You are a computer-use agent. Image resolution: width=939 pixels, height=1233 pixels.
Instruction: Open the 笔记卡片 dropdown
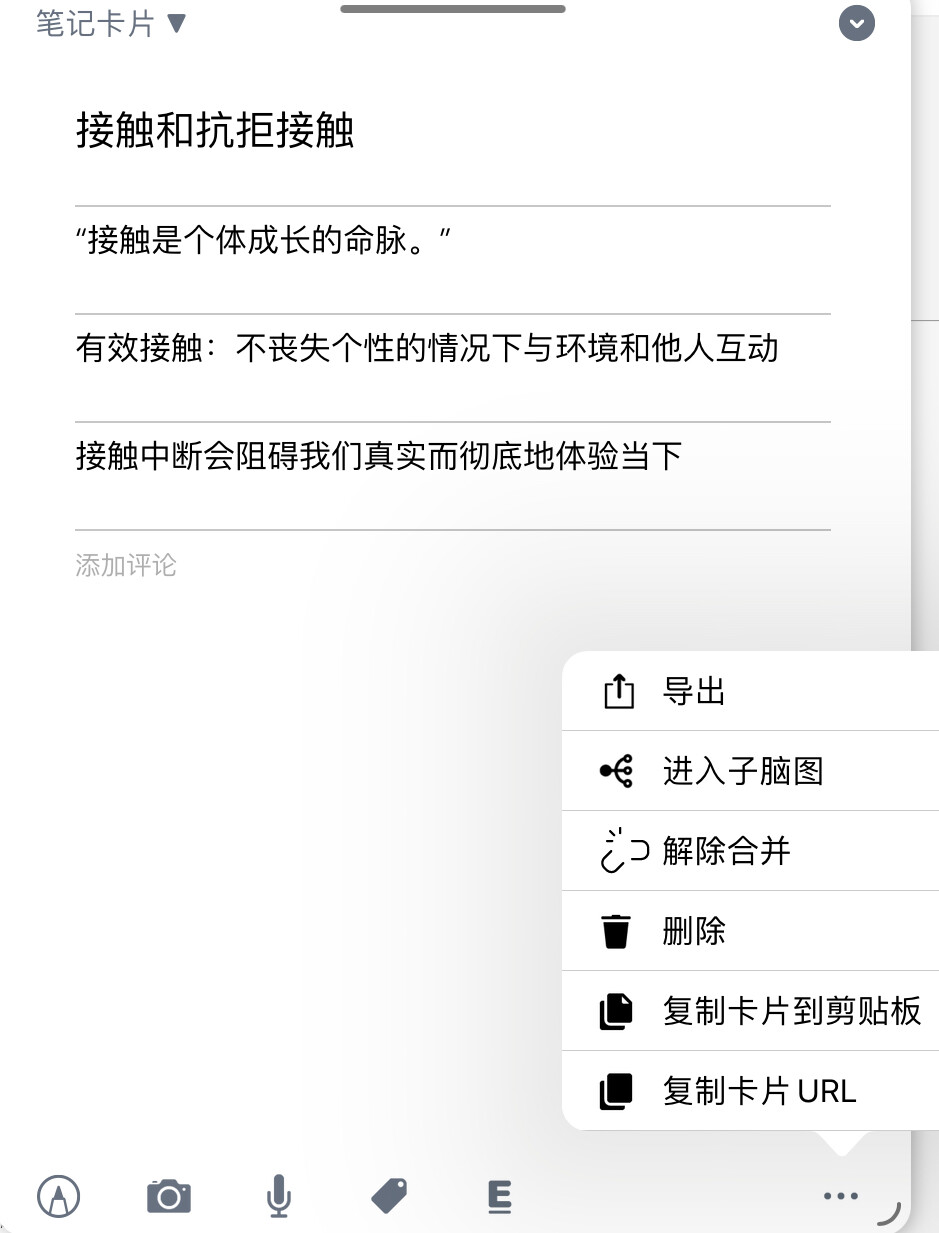(111, 23)
